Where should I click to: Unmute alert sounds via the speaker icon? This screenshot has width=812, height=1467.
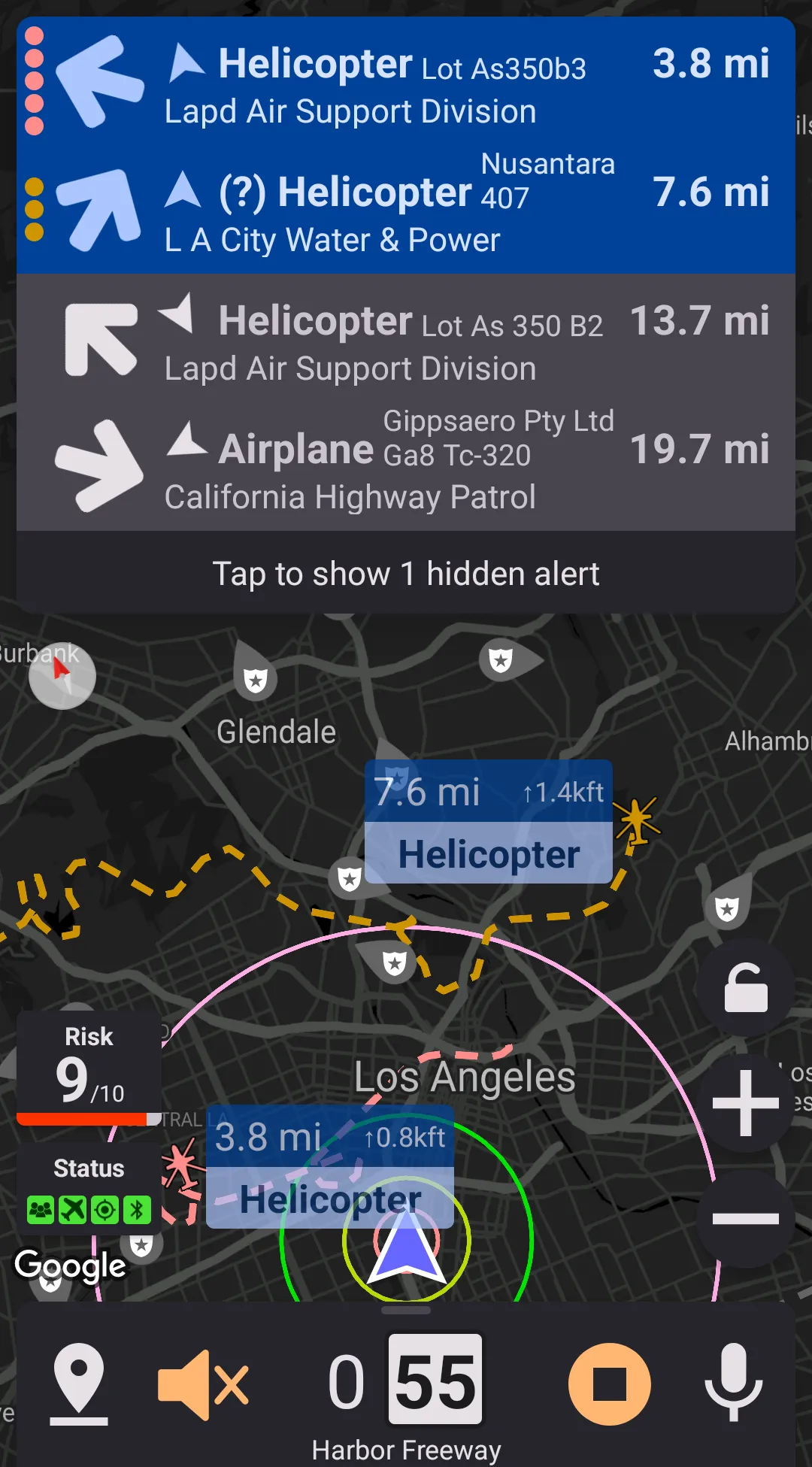coord(203,1384)
